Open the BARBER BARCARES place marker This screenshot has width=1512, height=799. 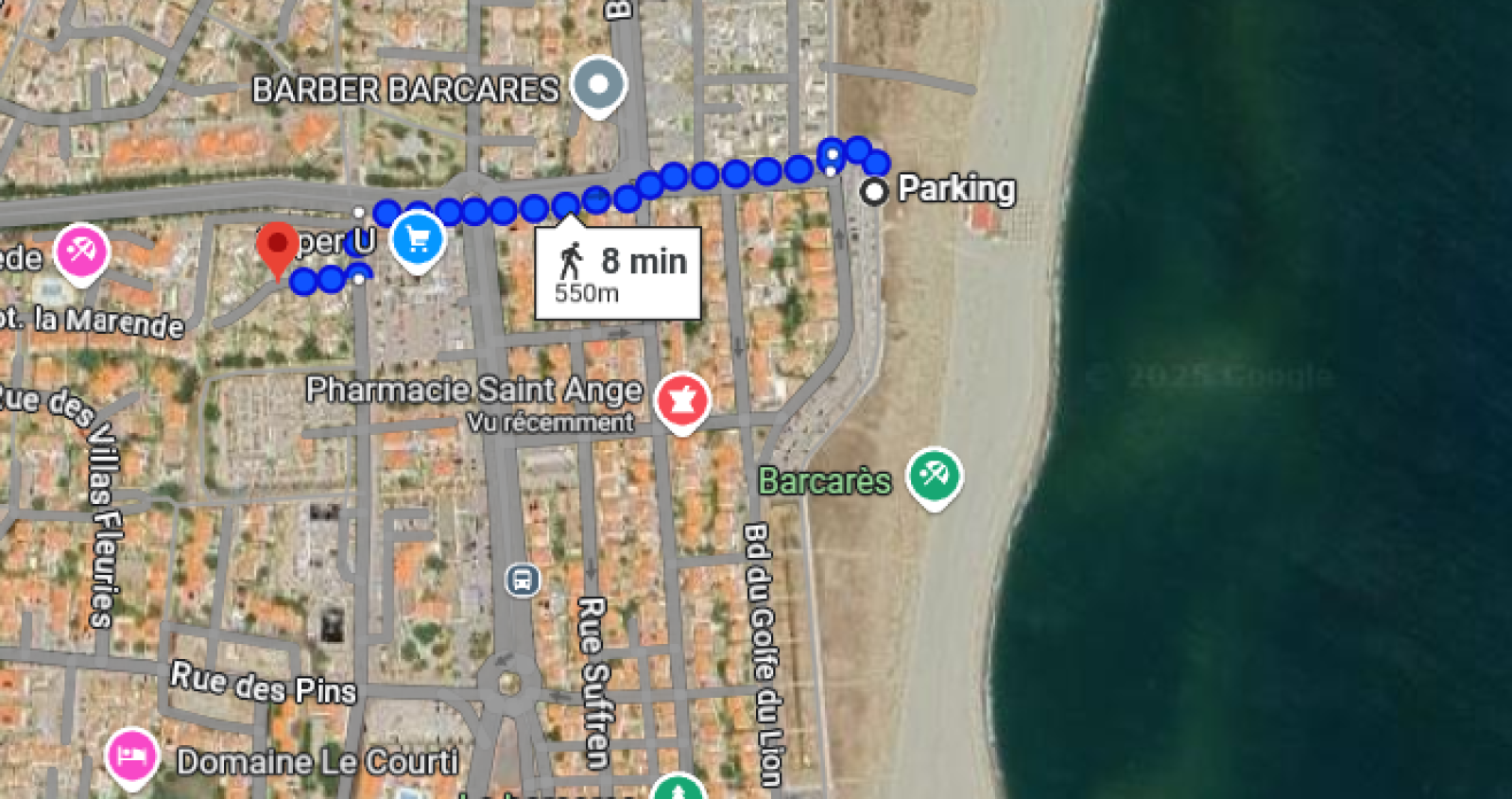(x=597, y=84)
